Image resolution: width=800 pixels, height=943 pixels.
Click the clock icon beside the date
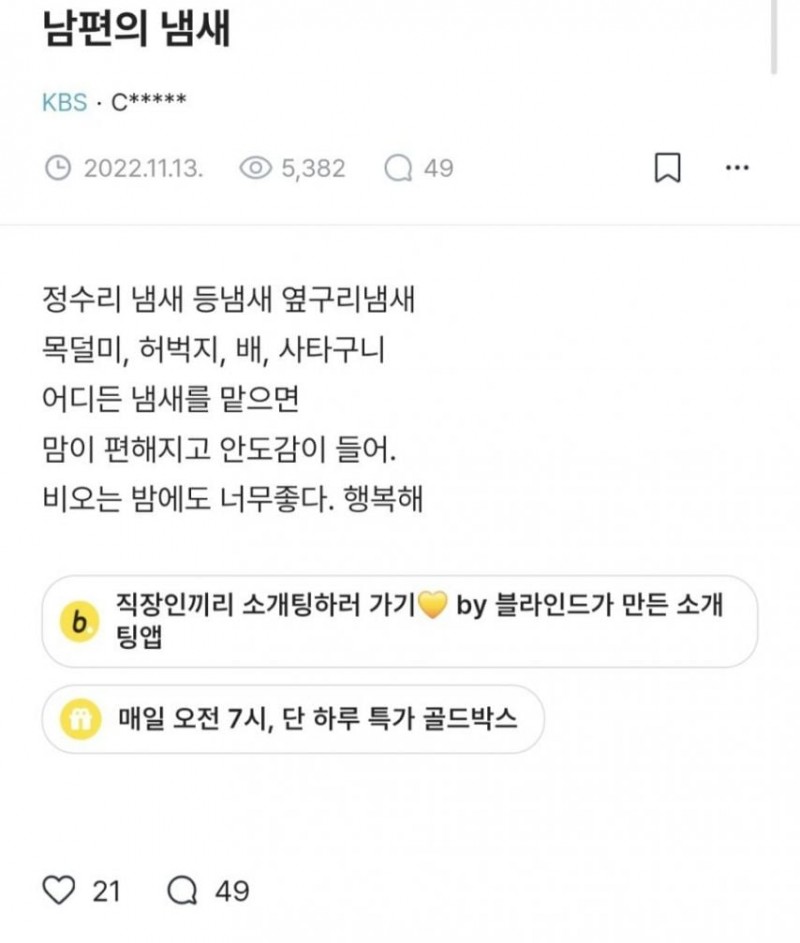(60, 168)
